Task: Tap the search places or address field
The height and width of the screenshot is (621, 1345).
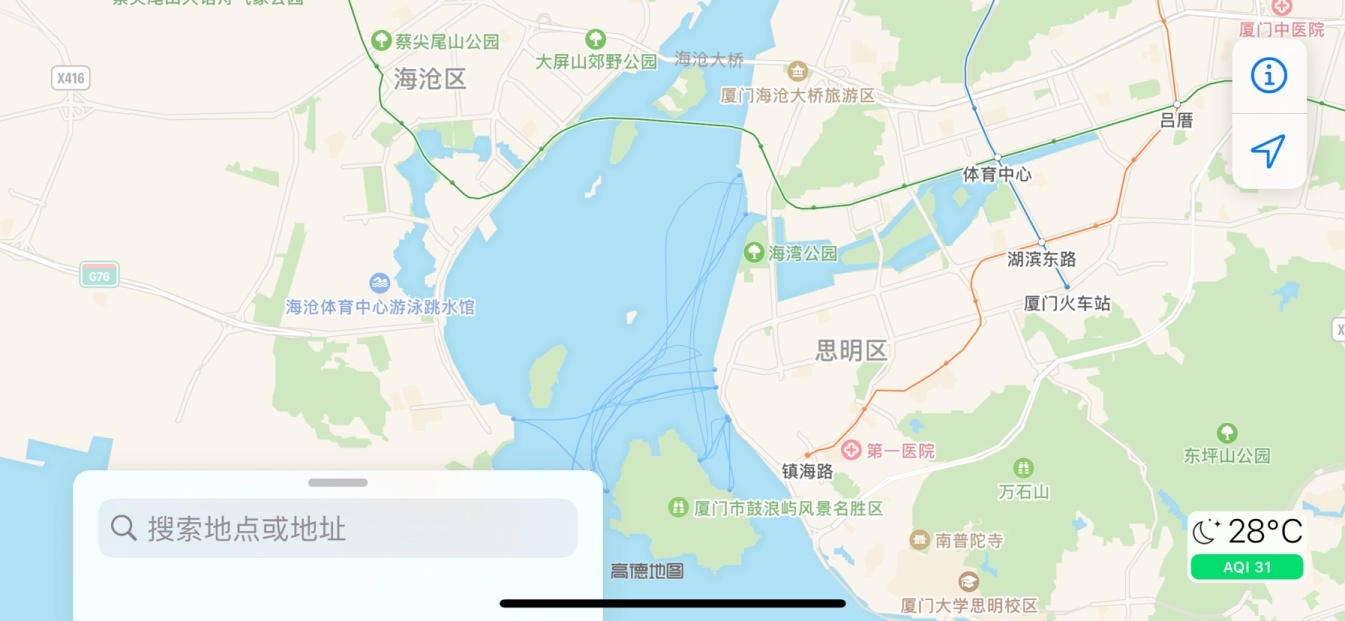Action: click(338, 528)
